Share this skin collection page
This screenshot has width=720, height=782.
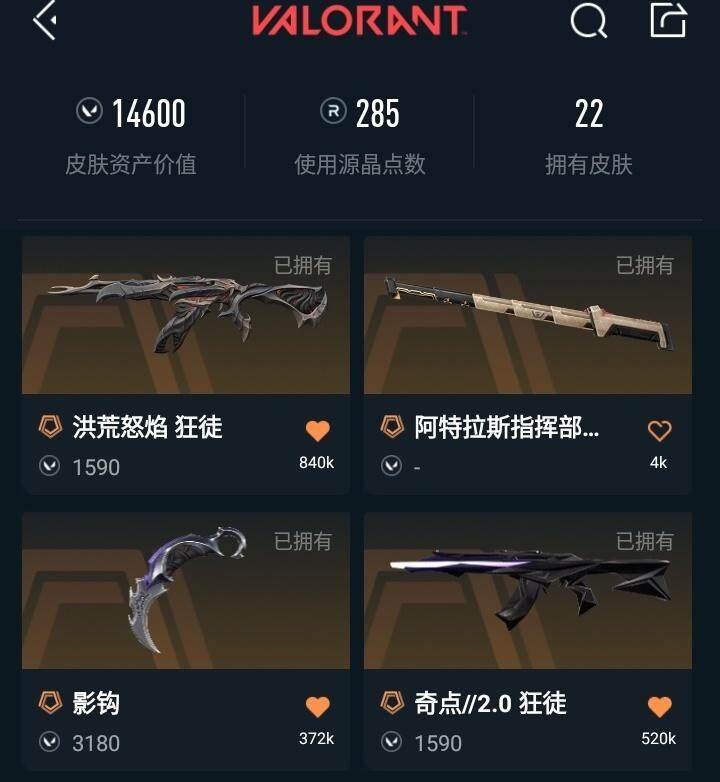[668, 20]
